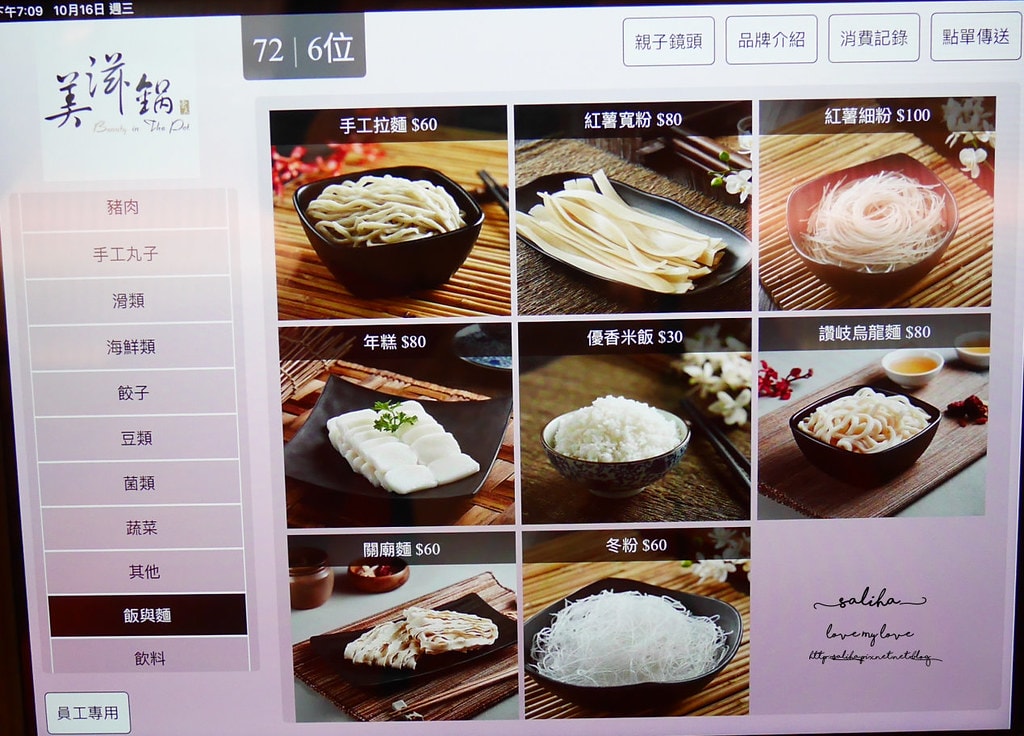Image resolution: width=1024 pixels, height=736 pixels.
Task: Open the 飲料 category
Action: coord(150,658)
